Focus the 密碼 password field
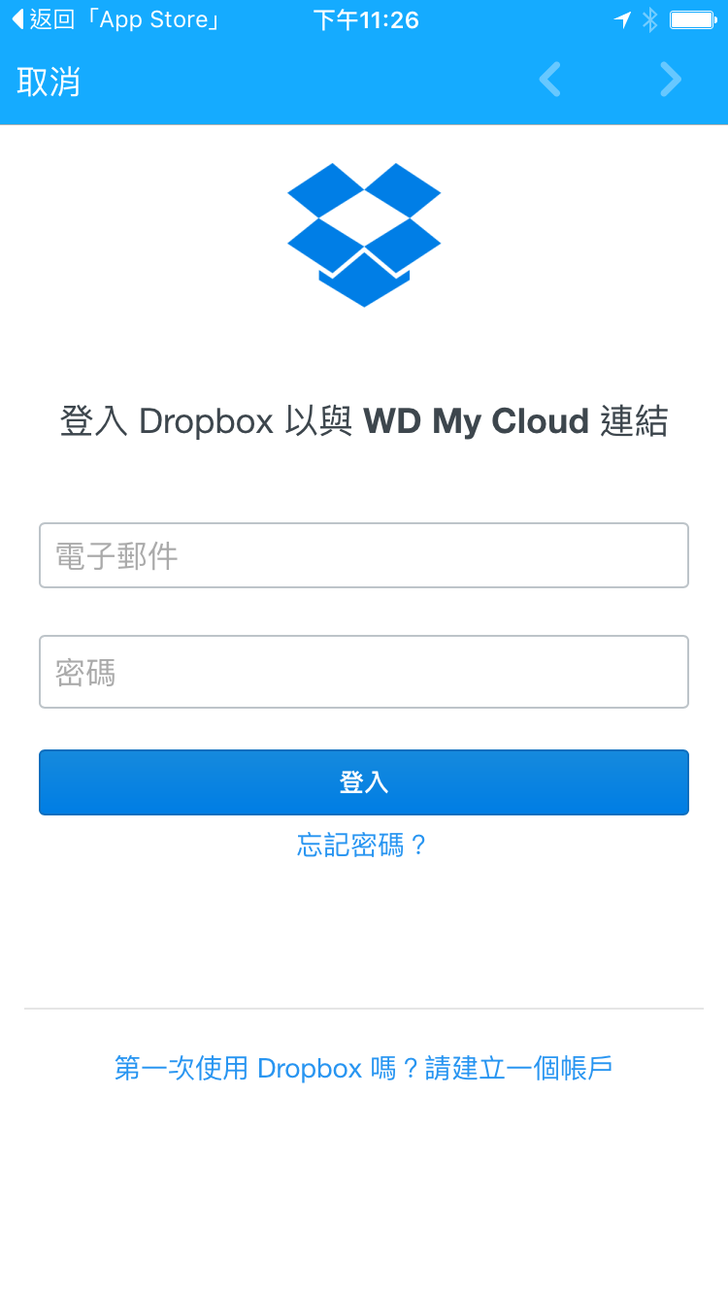The image size is (728, 1295). pos(364,672)
